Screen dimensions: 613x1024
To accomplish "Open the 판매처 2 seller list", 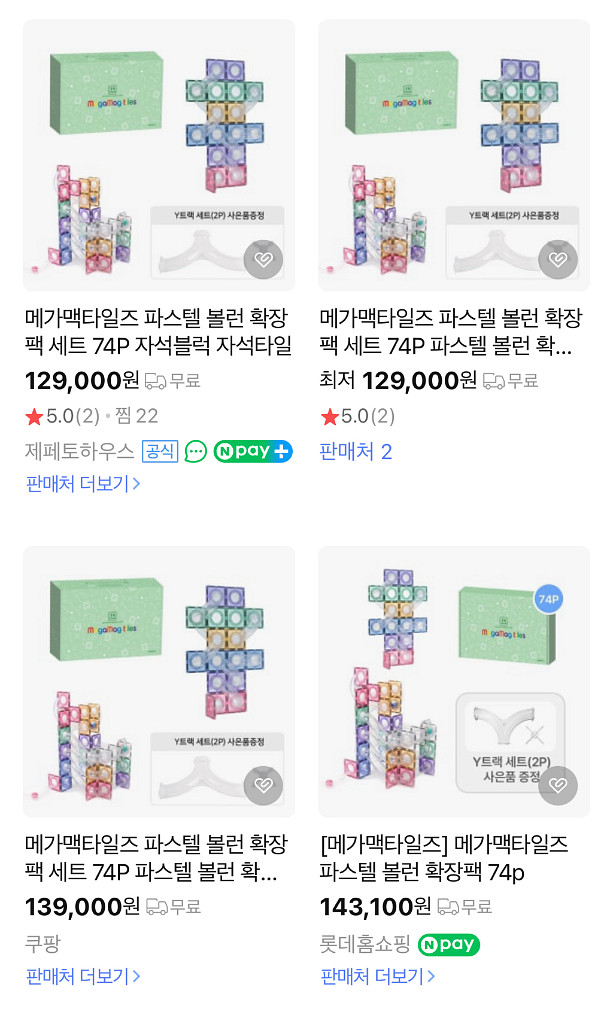I will click(356, 452).
